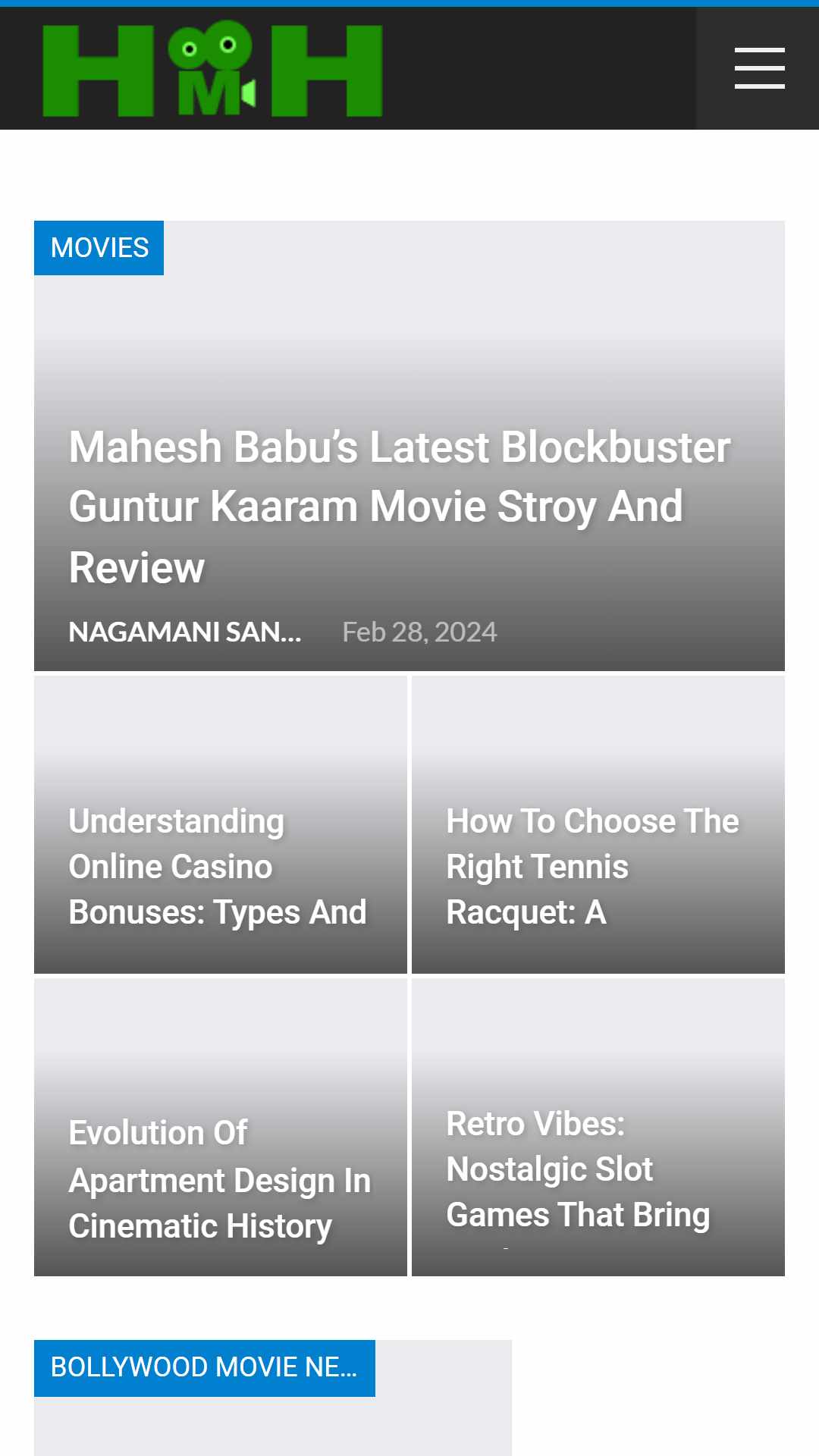Open Understanding Online Casino Bonuses article
This screenshot has height=1456, width=819.
click(x=218, y=867)
